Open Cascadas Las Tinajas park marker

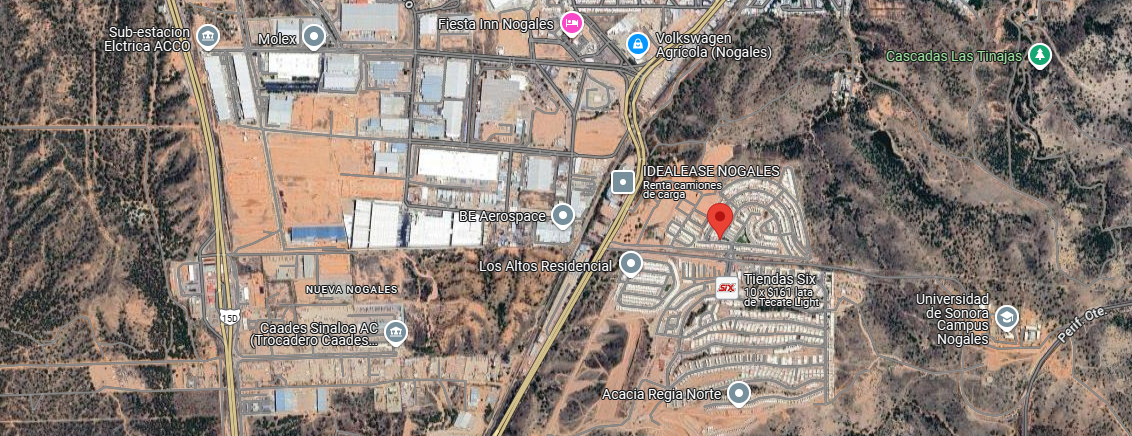coord(1040,55)
